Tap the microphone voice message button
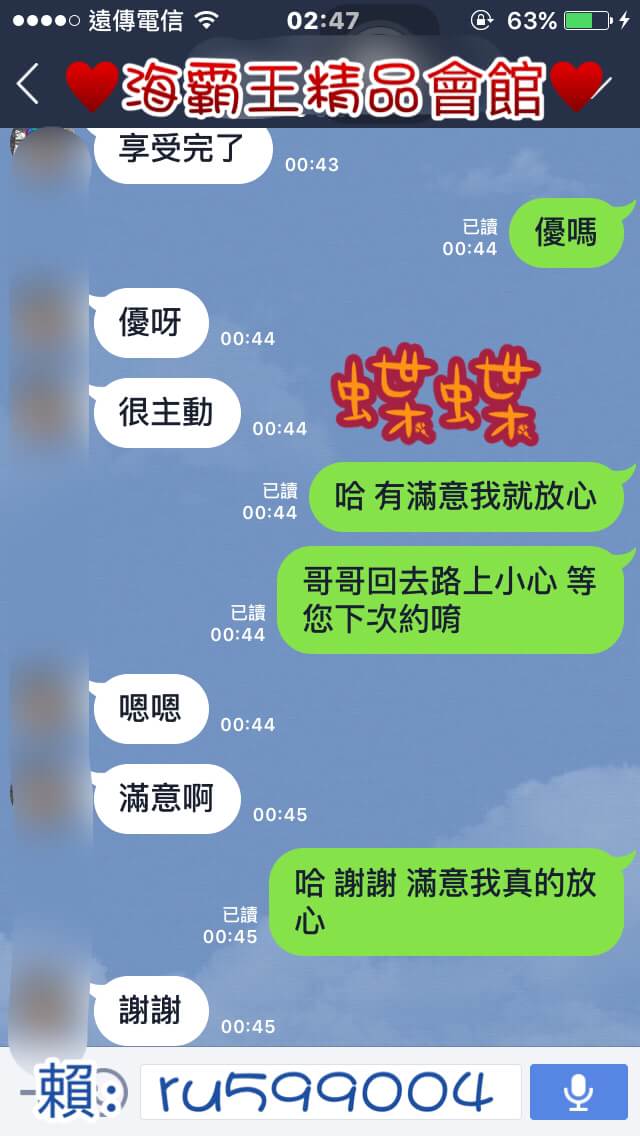 pos(577,1091)
